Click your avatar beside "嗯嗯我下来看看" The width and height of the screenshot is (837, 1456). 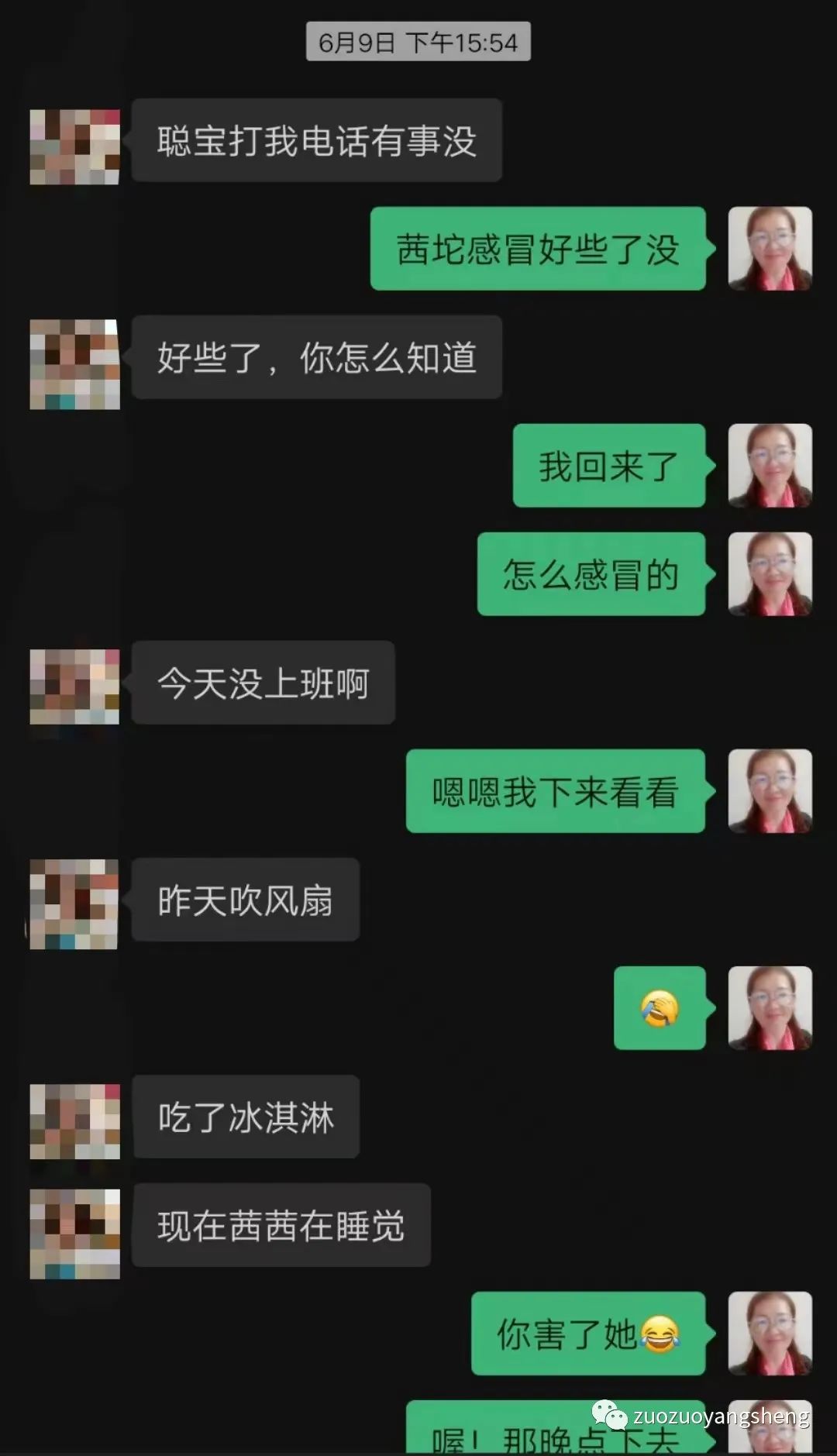769,791
